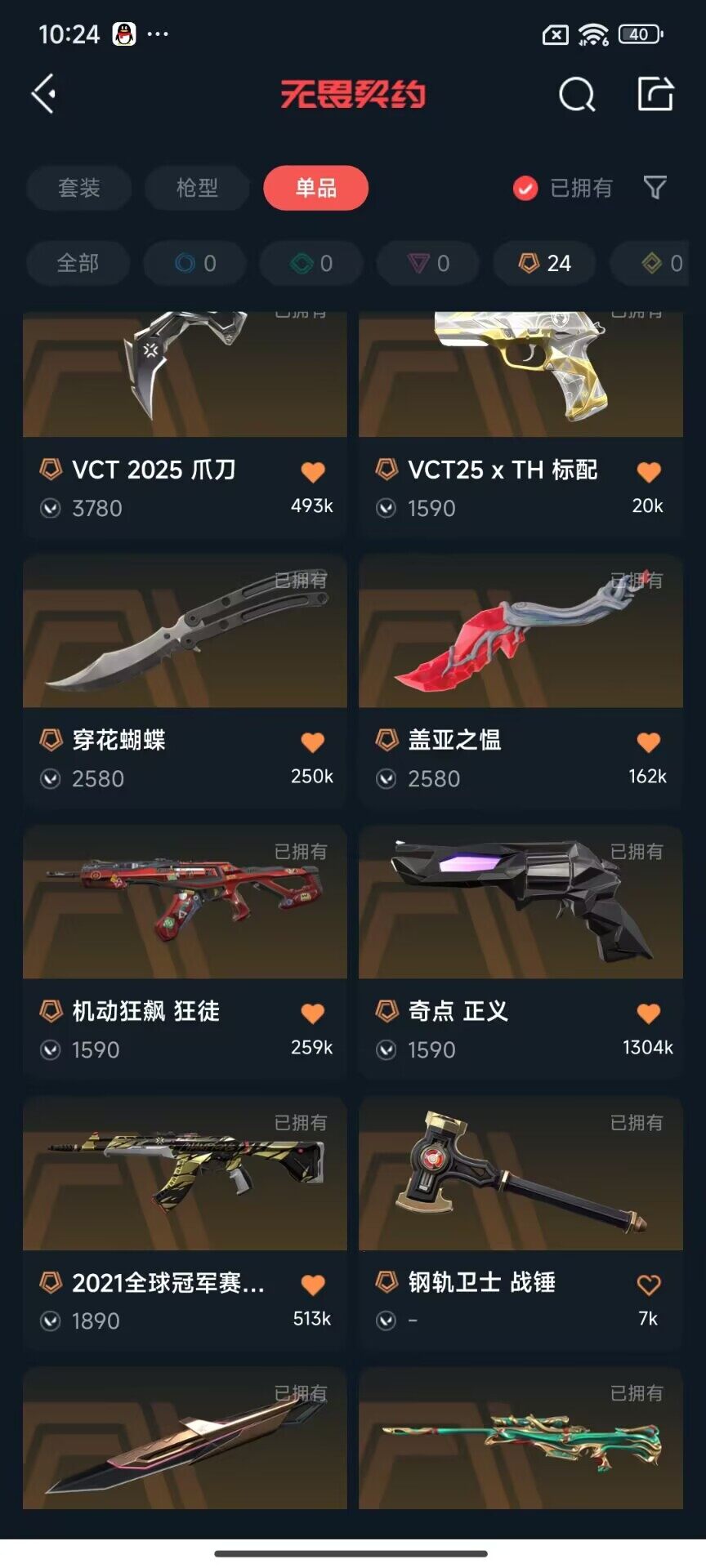Tap the QQ icon in the status bar
Image resolution: width=706 pixels, height=1568 pixels.
point(123,34)
